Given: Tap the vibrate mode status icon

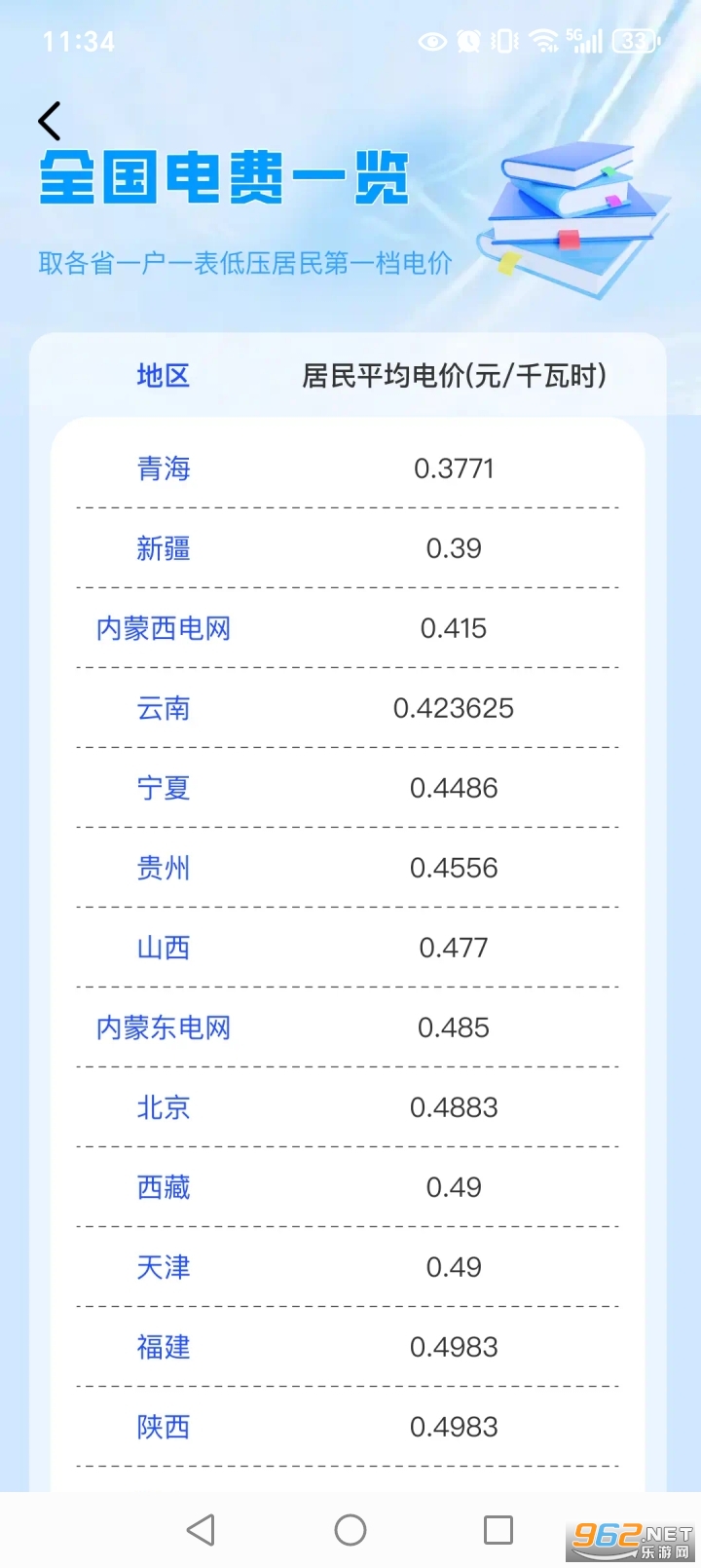Looking at the screenshot, I should pyautogui.click(x=502, y=41).
